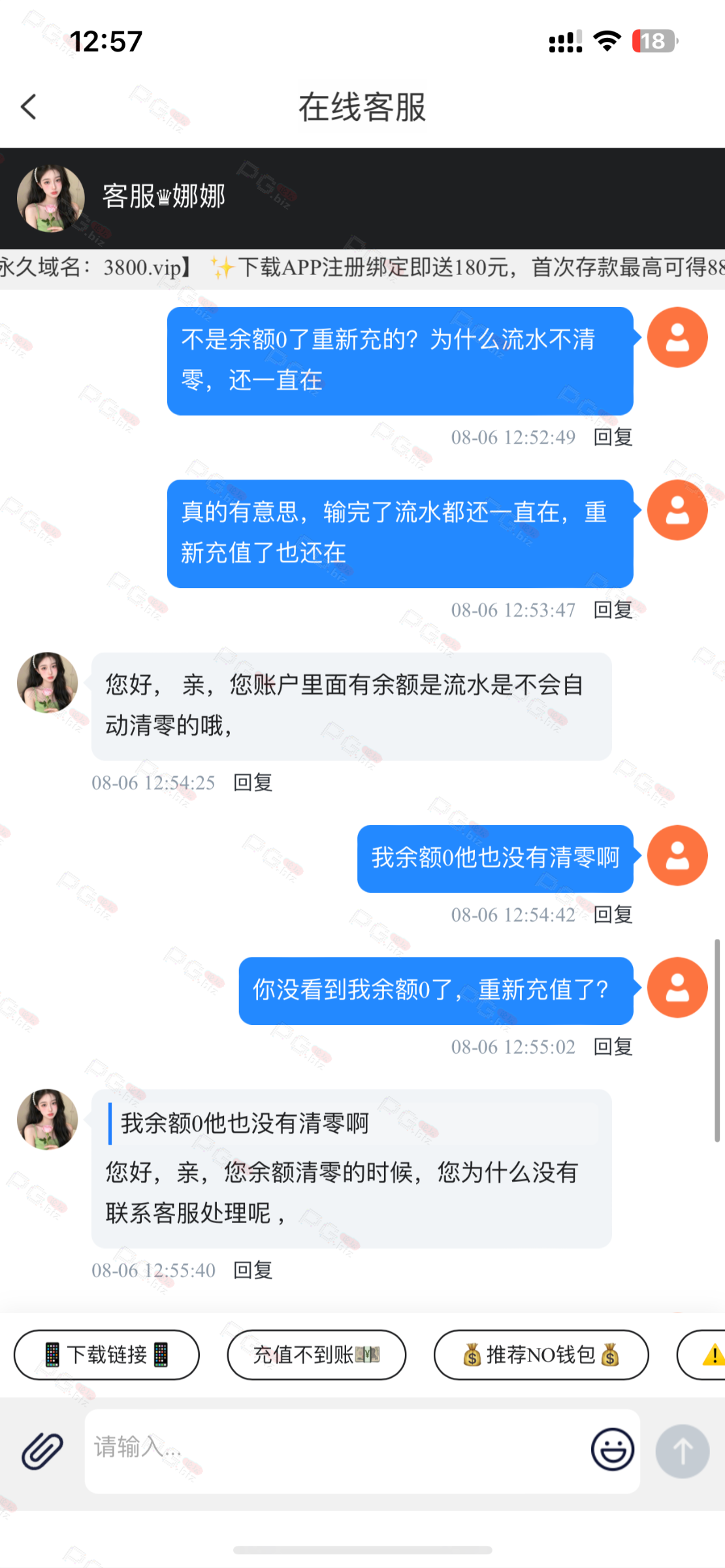Send the message with arrow button
Screen dimensions: 725x1568
[682, 1451]
